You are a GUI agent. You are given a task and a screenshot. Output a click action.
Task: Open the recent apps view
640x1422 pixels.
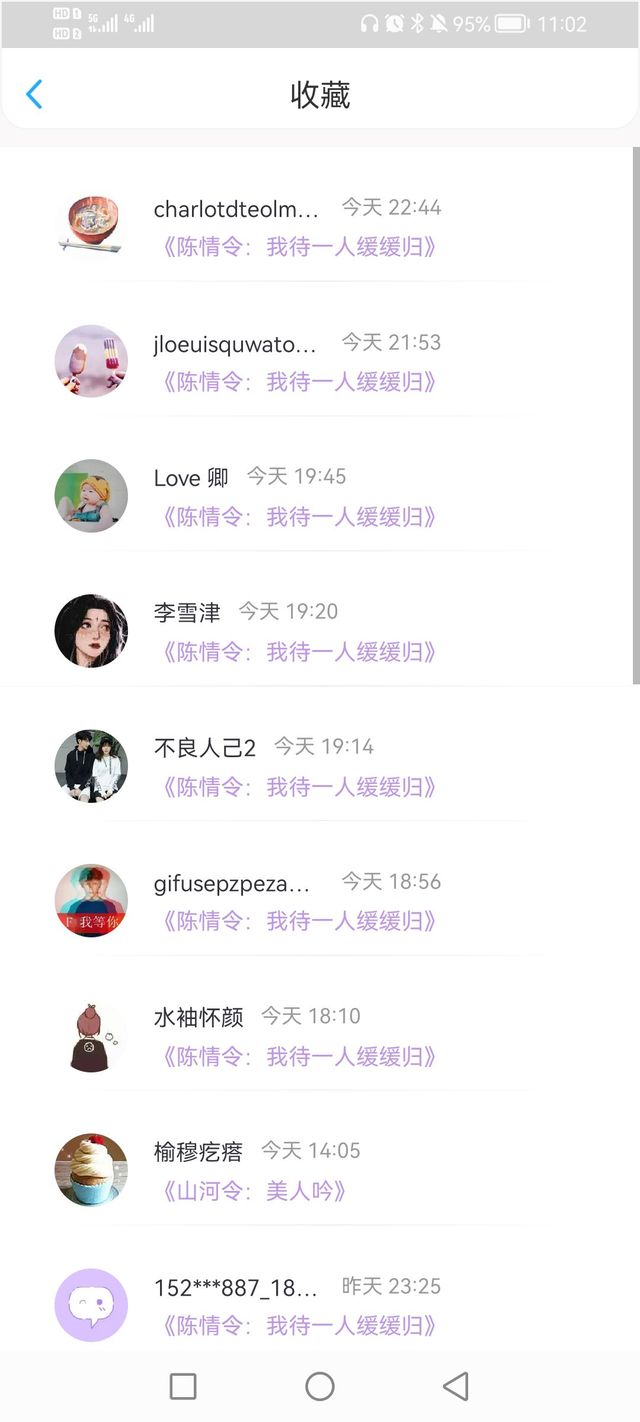pos(183,1386)
